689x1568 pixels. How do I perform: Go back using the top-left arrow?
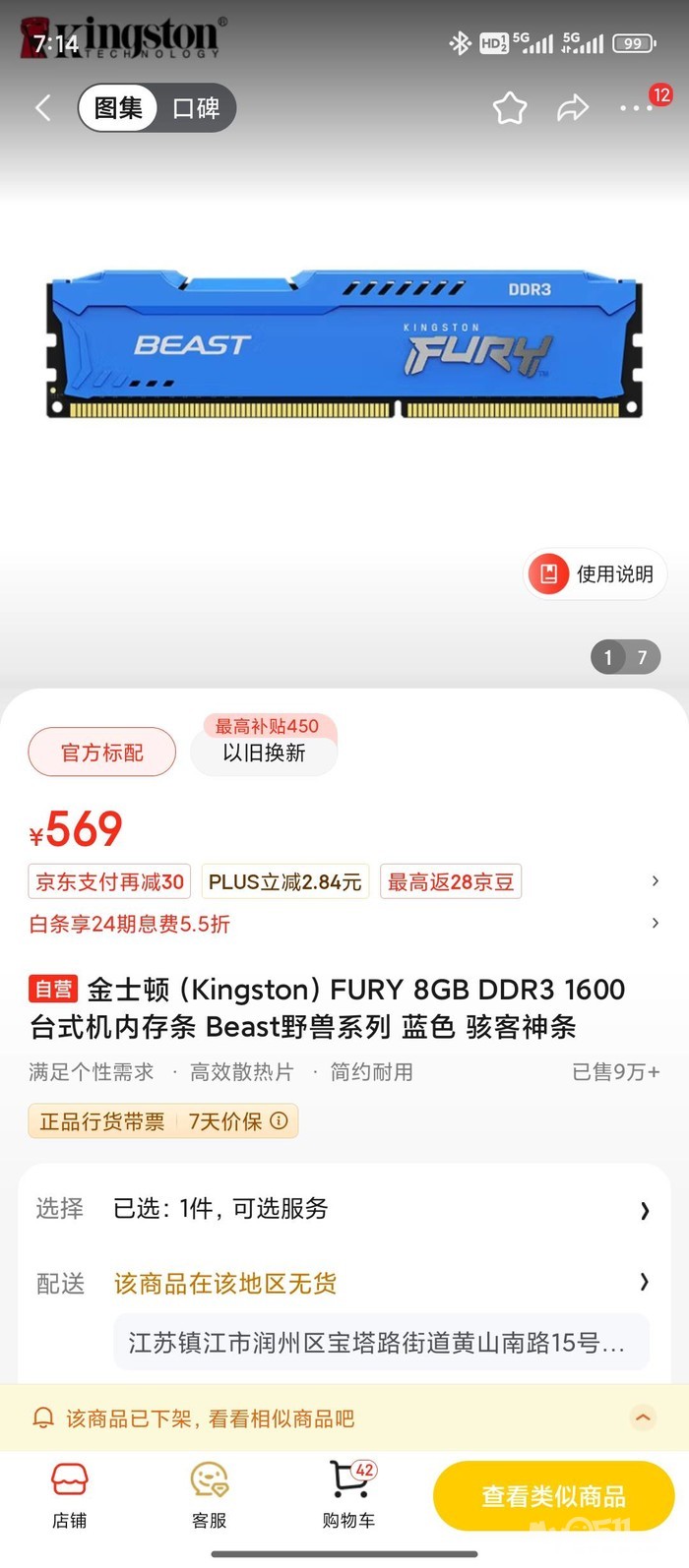[x=42, y=107]
